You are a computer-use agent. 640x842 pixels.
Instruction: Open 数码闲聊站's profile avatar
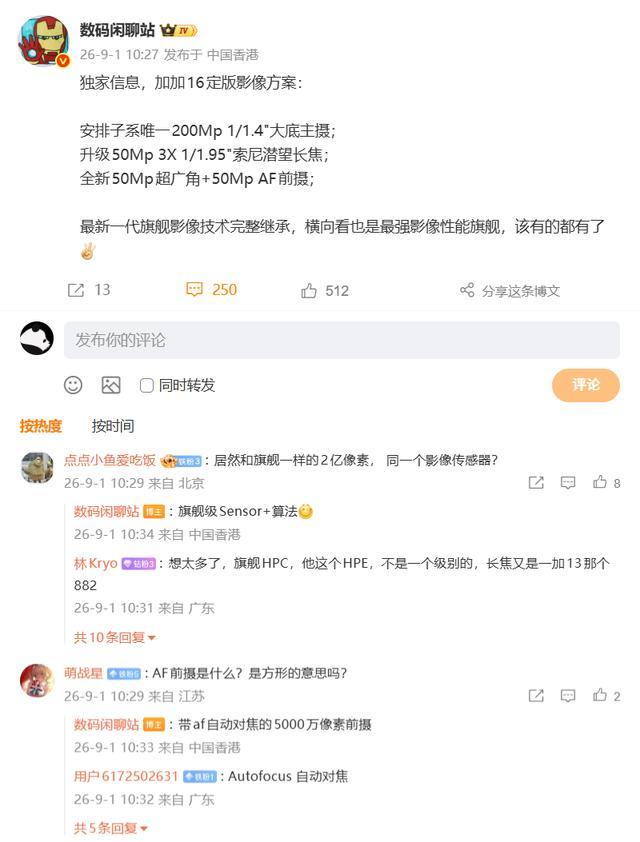[x=43, y=41]
